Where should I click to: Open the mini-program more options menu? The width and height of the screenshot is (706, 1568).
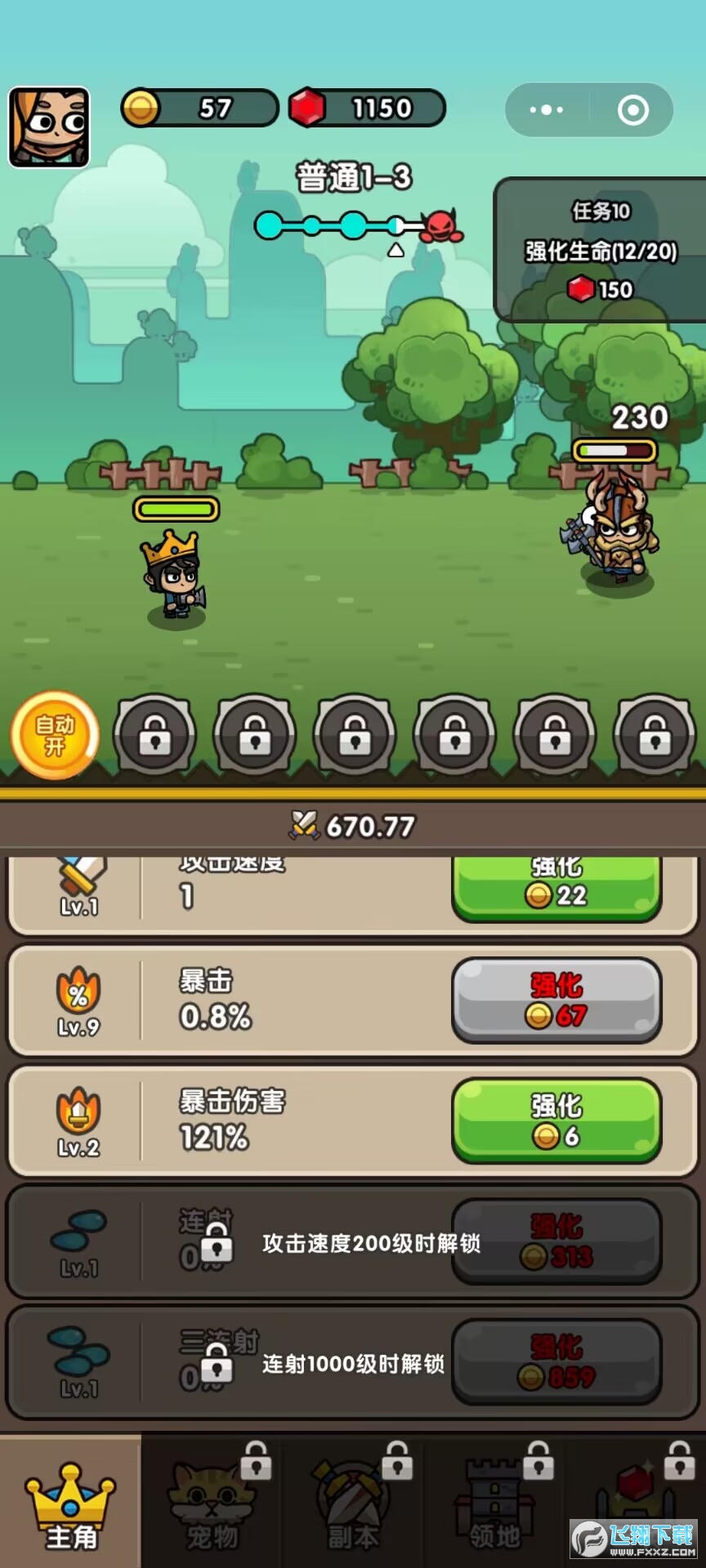pyautogui.click(x=547, y=109)
